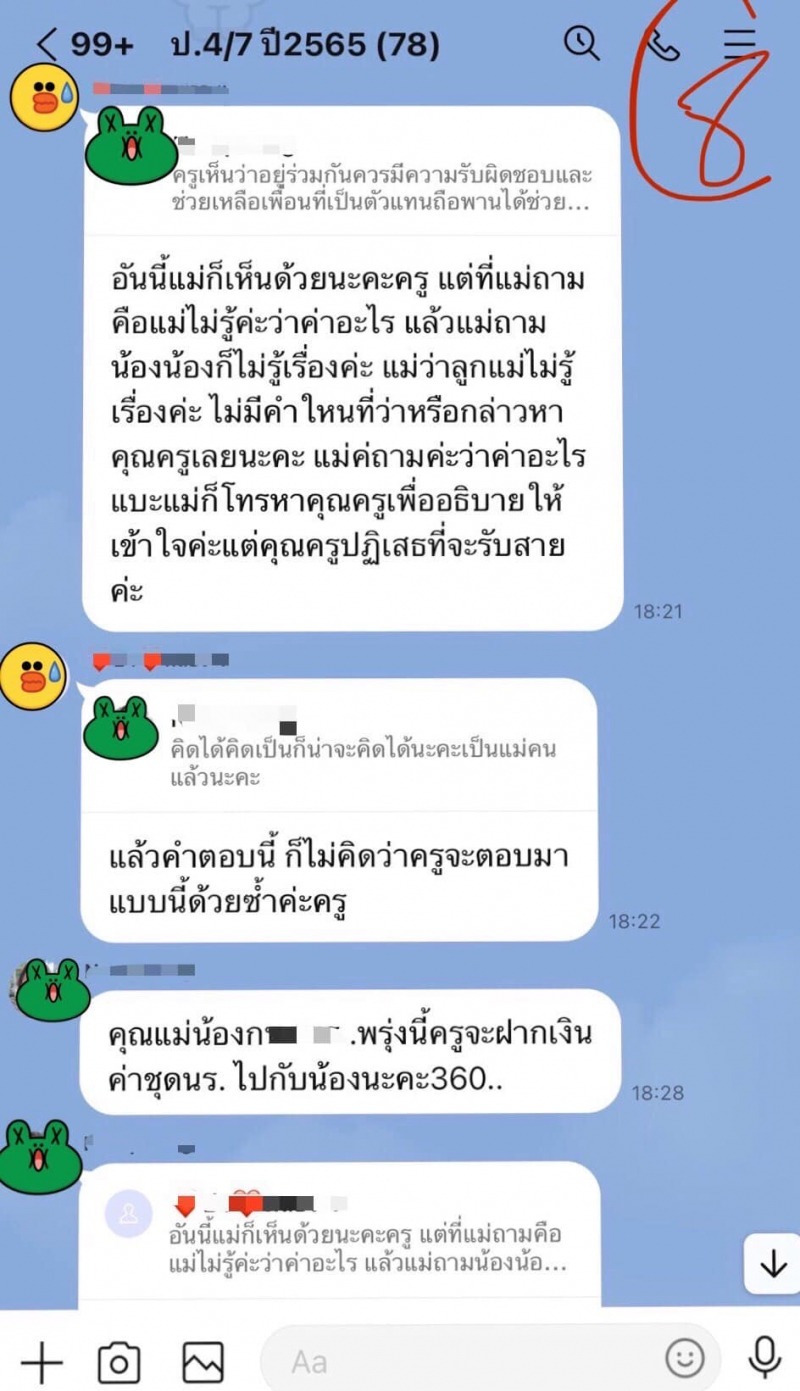Go back to the chat list
Viewport: 800px width, 1391px height.
pyautogui.click(x=46, y=45)
